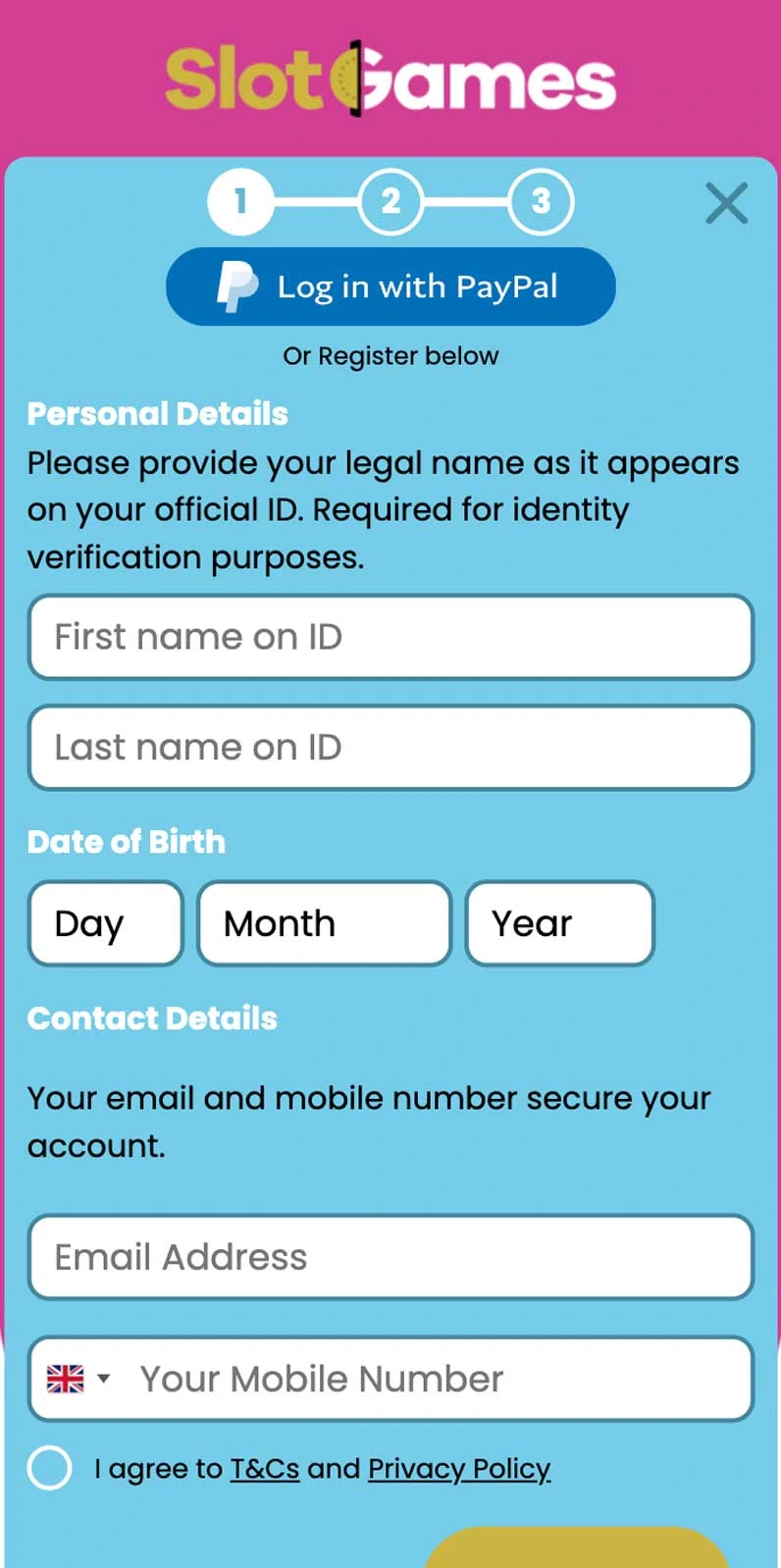Tap the First name on ID field

pos(390,637)
